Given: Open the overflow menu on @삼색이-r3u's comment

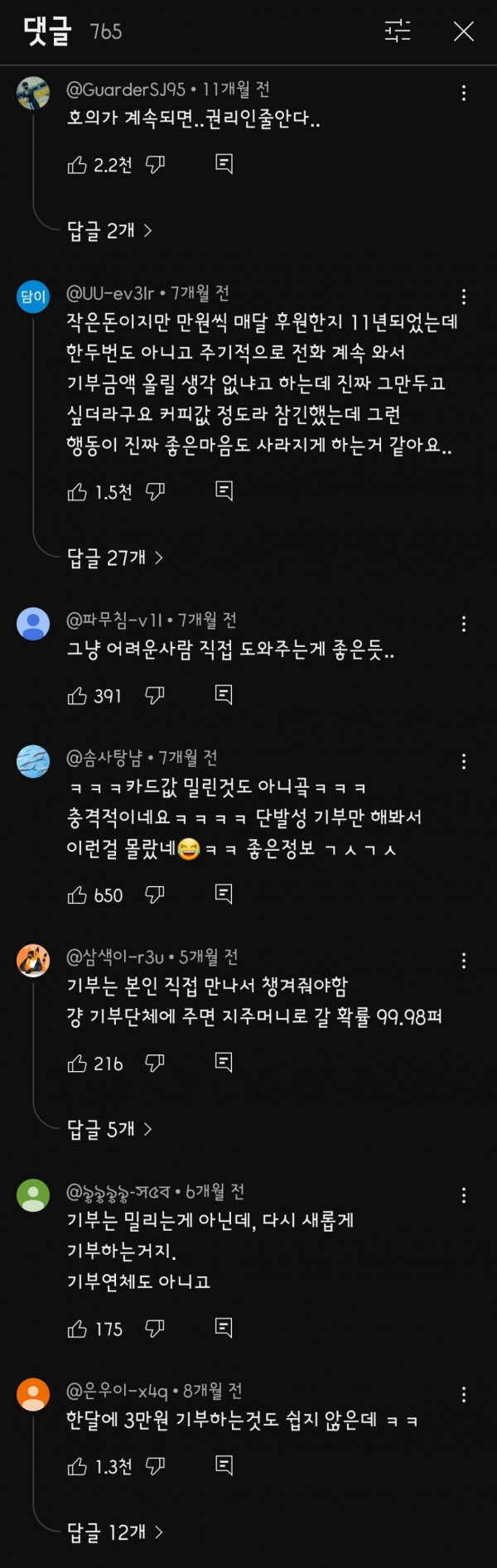Looking at the screenshot, I should 464,961.
